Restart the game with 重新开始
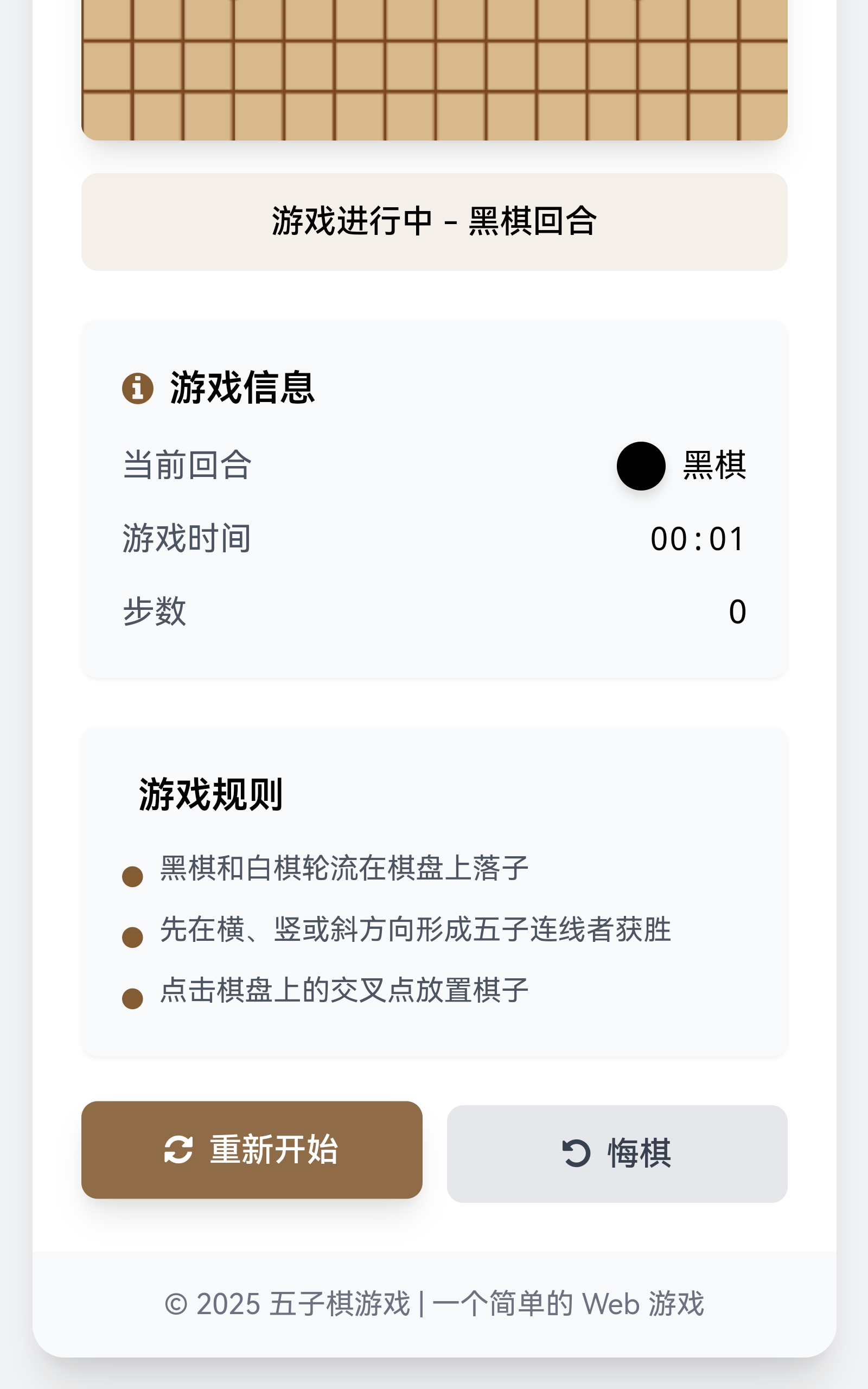The height and width of the screenshot is (1389, 868). (251, 1150)
